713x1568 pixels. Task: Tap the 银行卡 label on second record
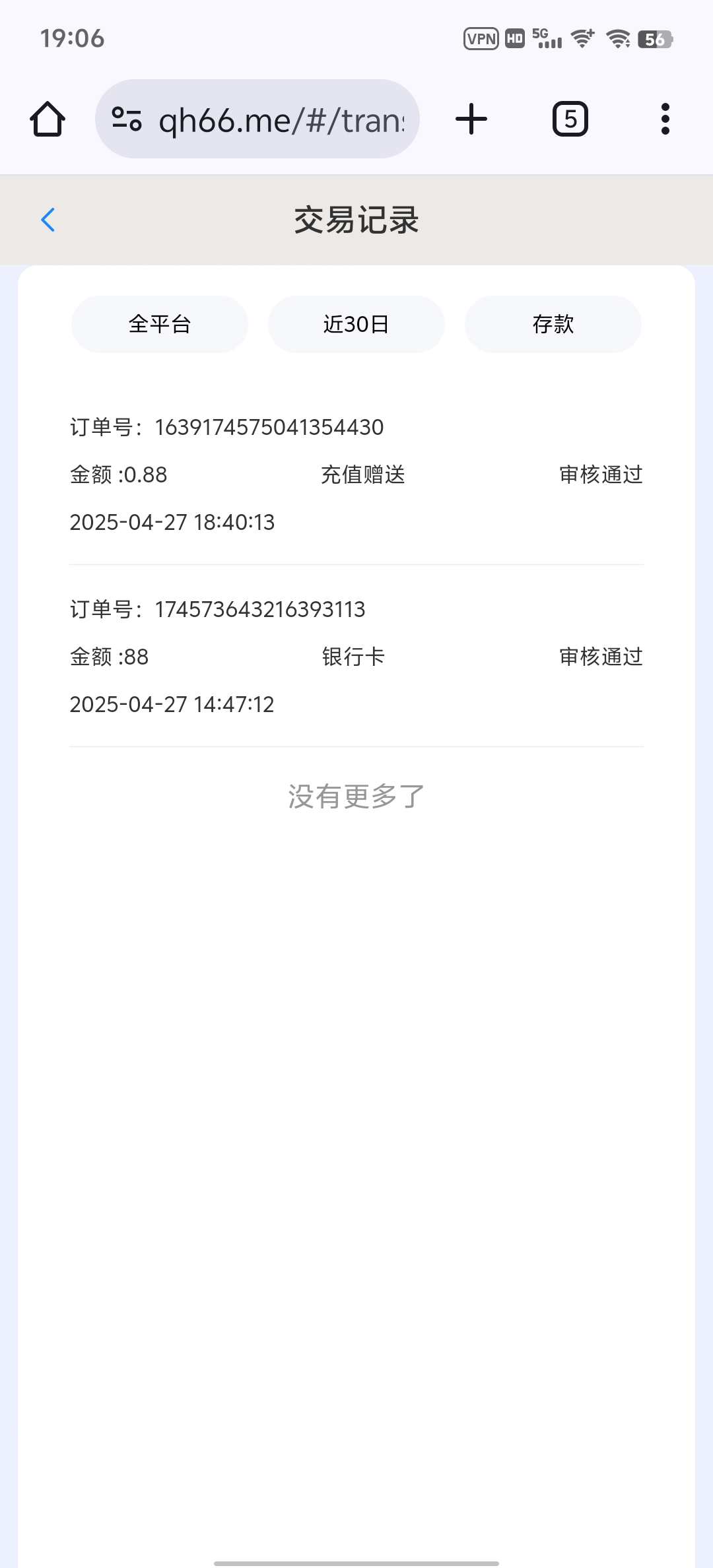(353, 657)
